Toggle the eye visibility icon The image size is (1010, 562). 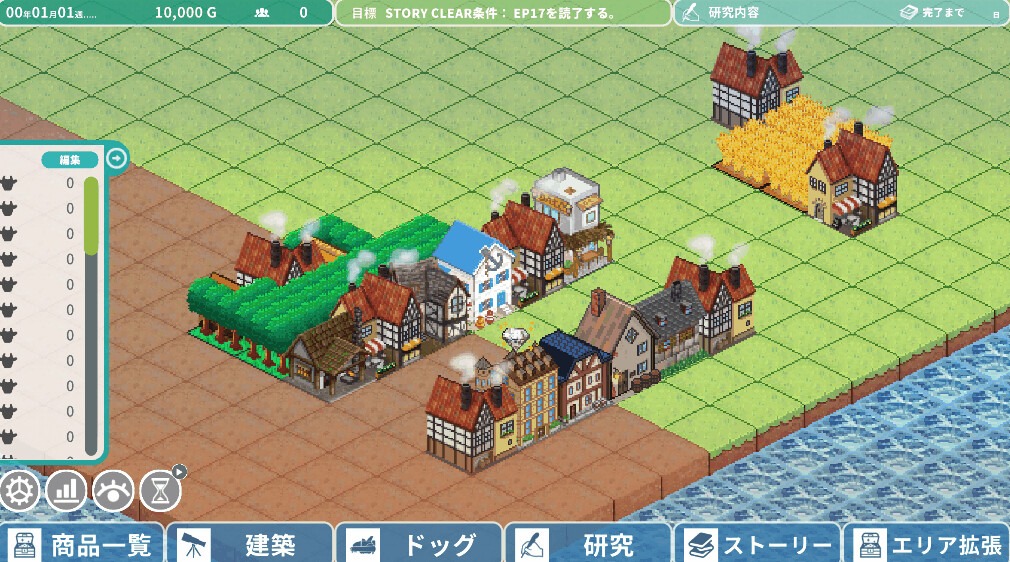click(x=113, y=491)
